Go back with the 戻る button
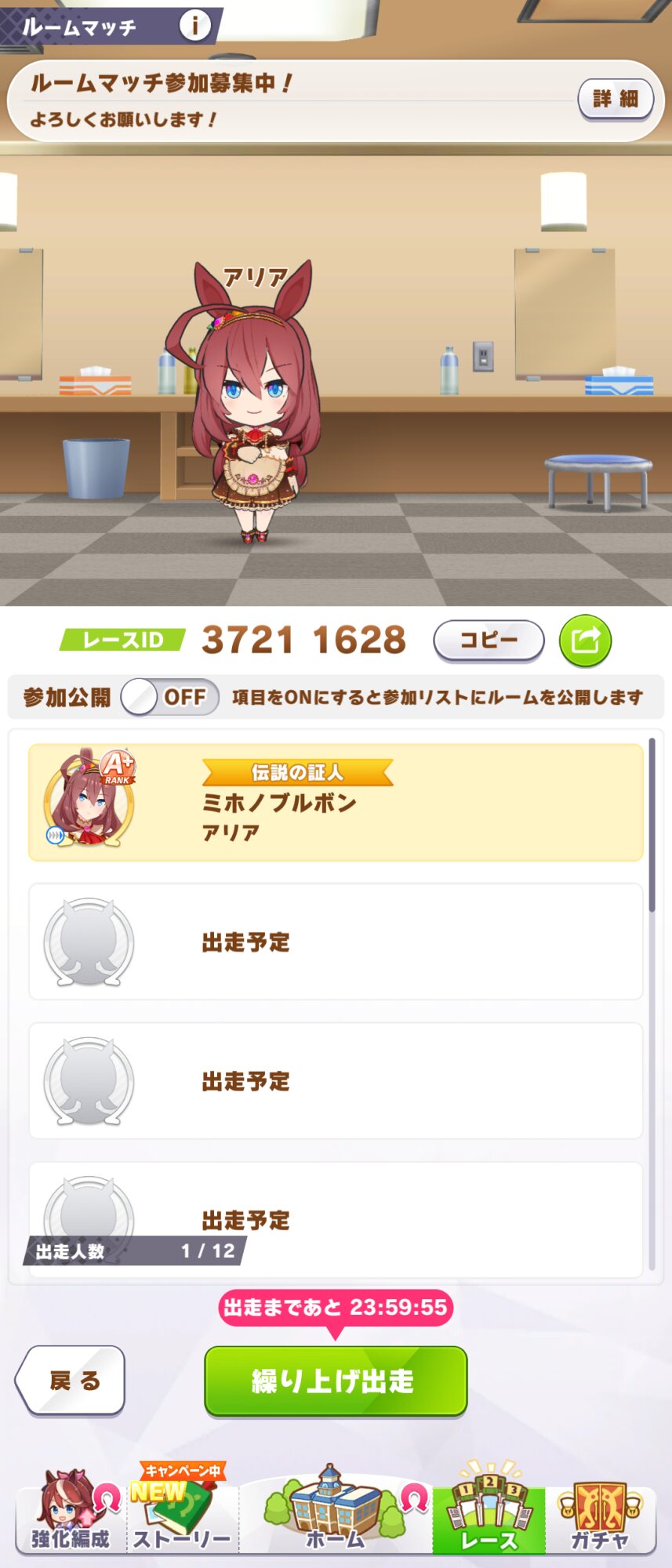Screen dimensions: 672x1568 pos(72,1381)
